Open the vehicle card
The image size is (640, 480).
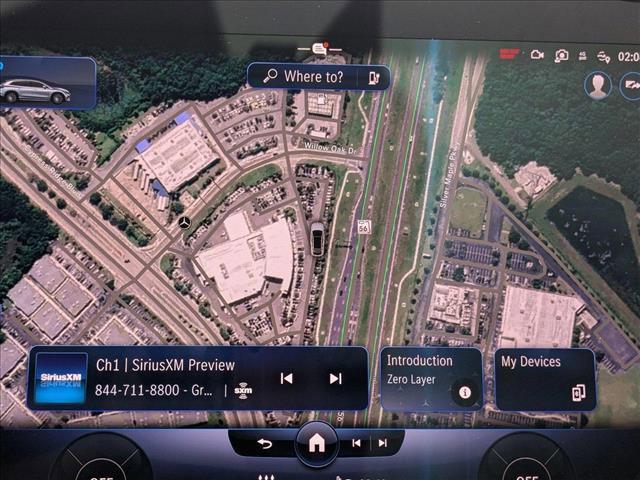click(x=45, y=83)
